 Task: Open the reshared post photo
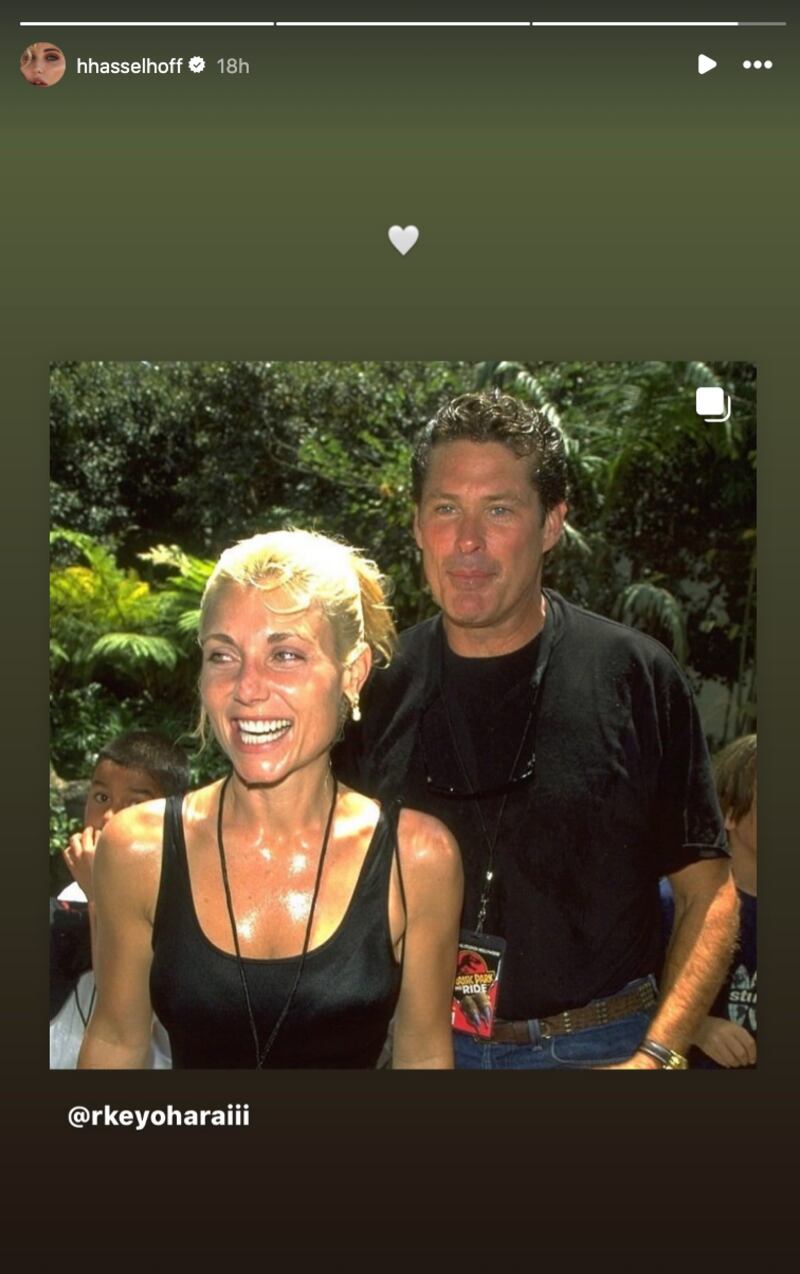point(403,714)
